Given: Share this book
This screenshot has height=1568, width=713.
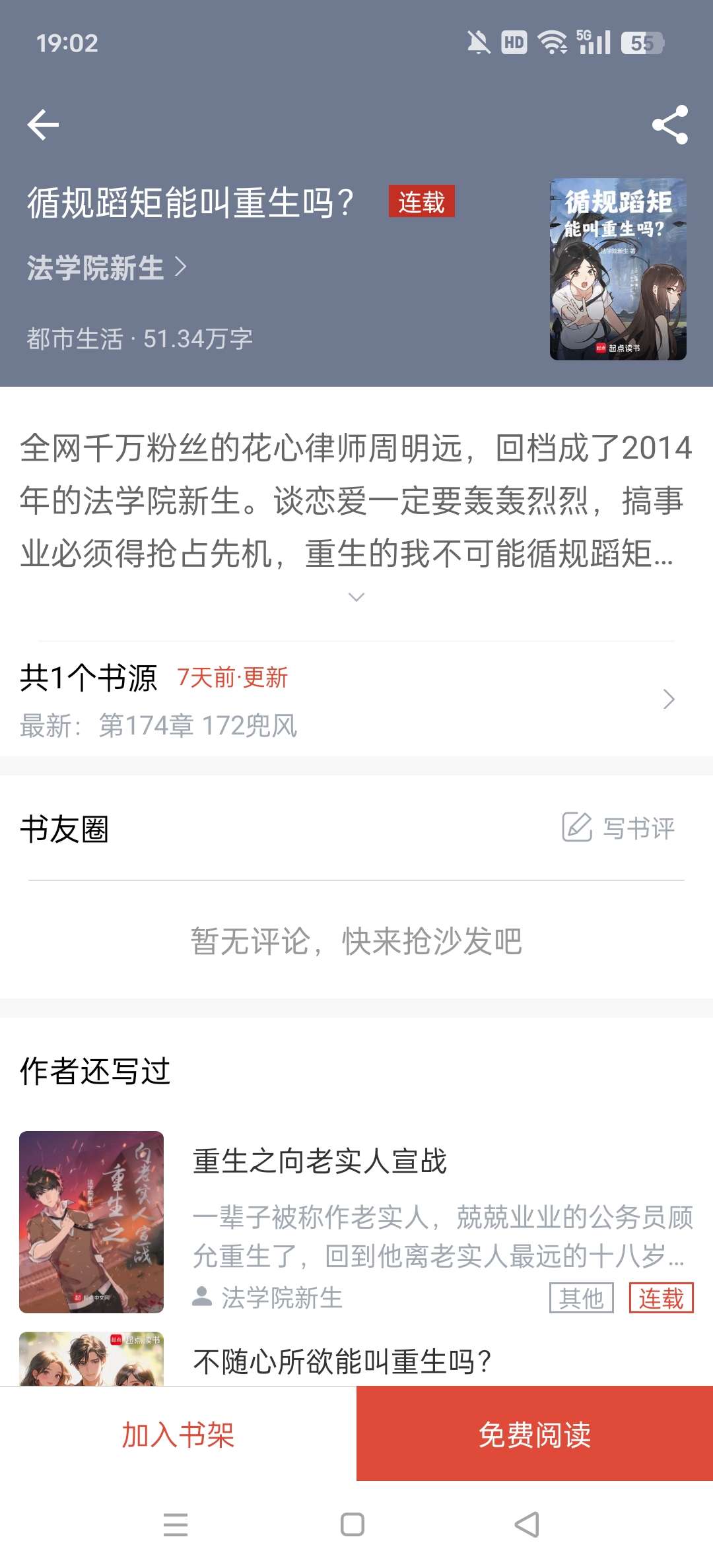Looking at the screenshot, I should point(669,125).
